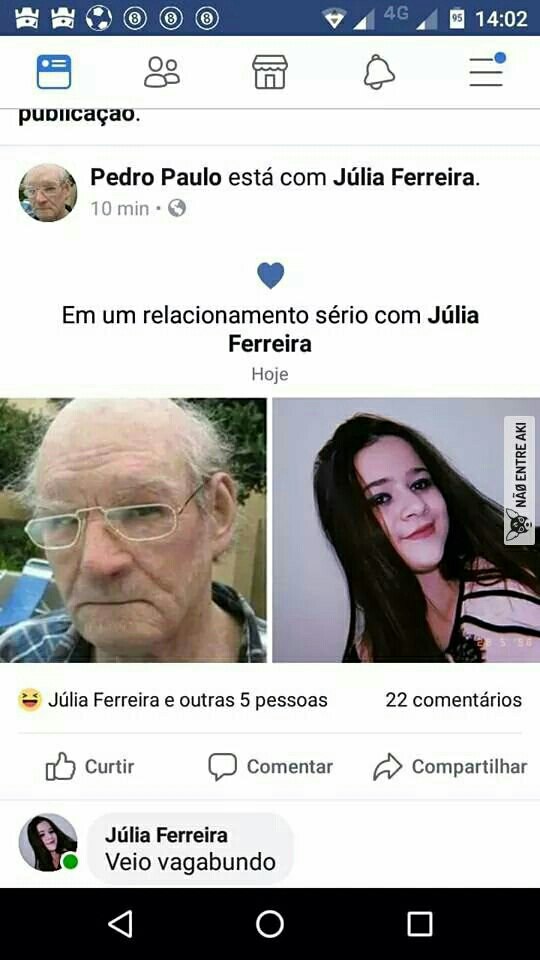Image resolution: width=540 pixels, height=960 pixels.
Task: Go to the Android home screen
Action: [270, 923]
